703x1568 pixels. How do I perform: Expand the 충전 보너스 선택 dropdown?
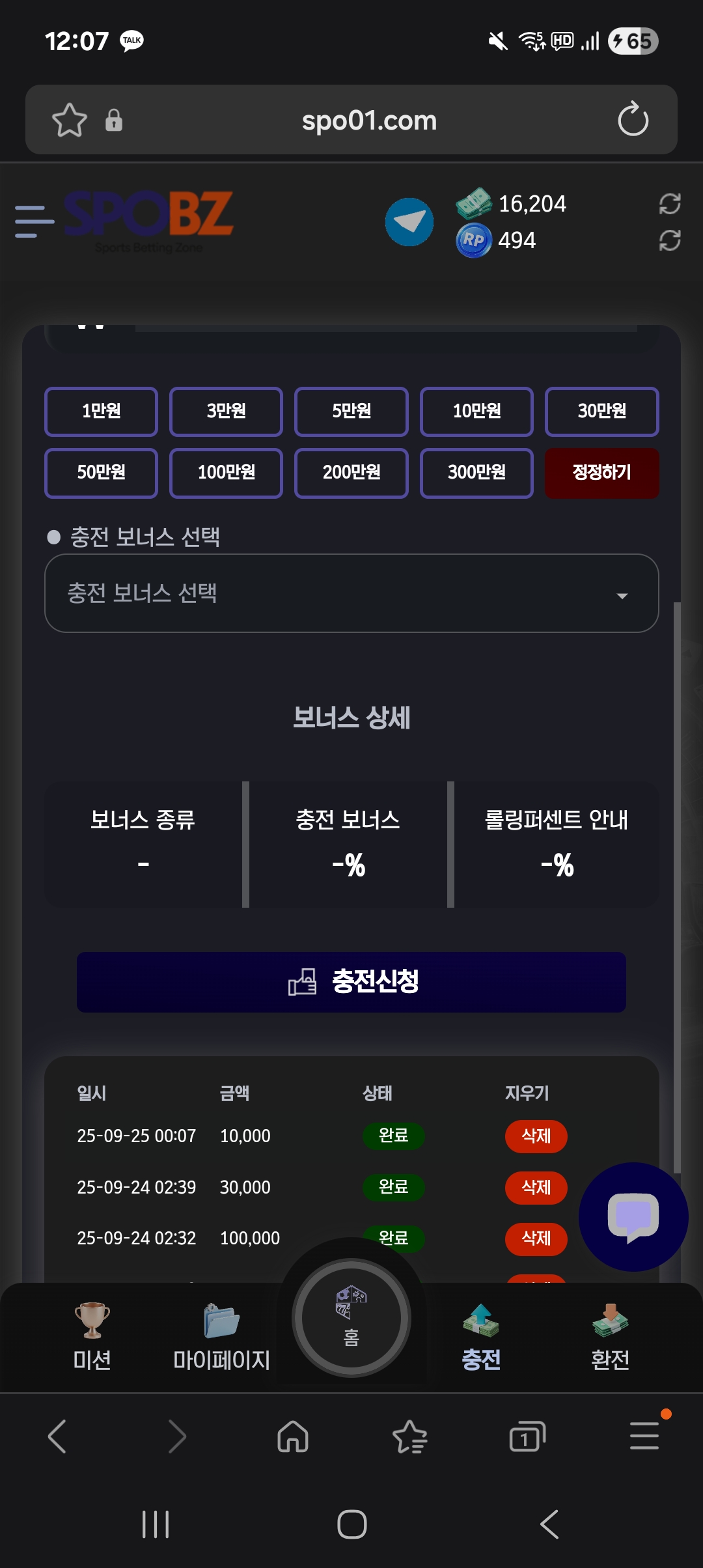pos(351,593)
